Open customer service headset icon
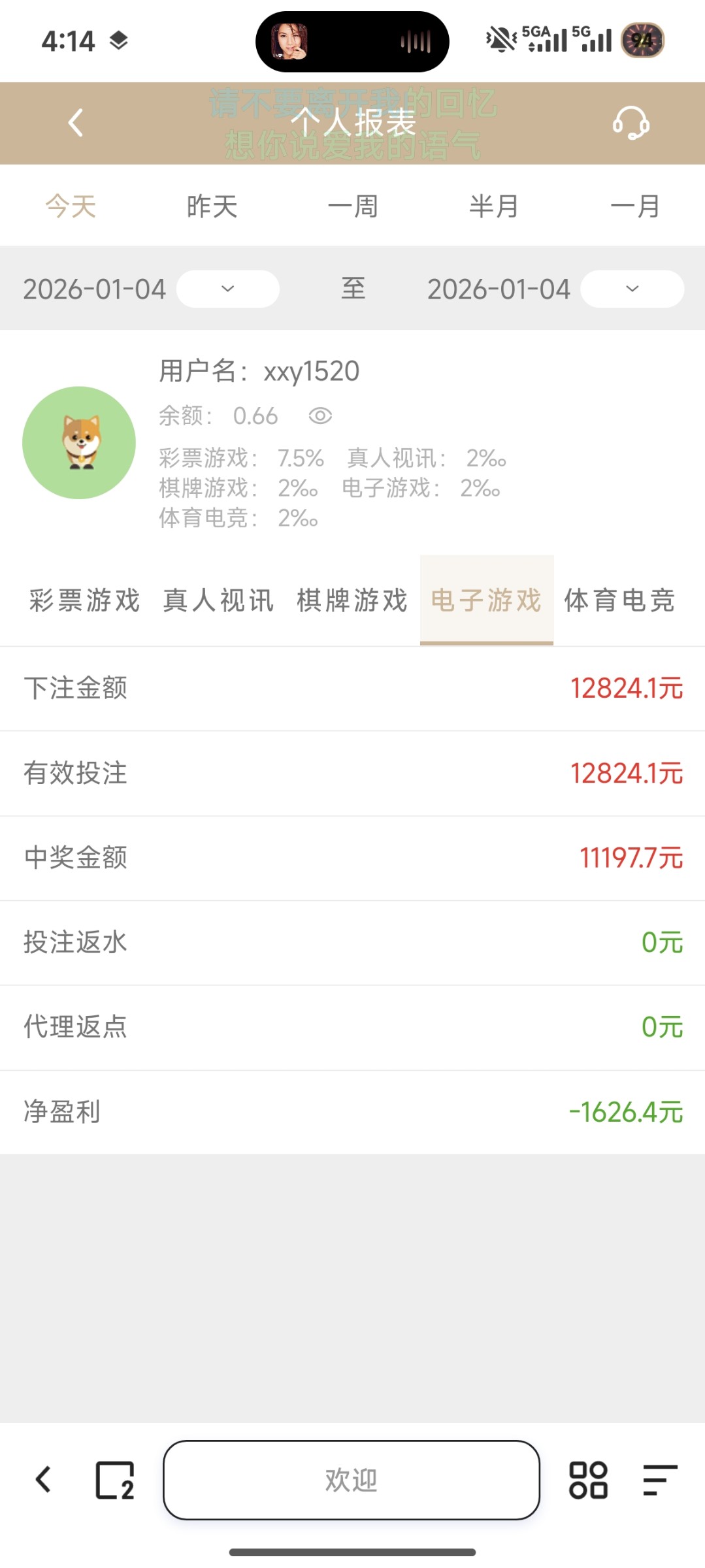Image resolution: width=705 pixels, height=1568 pixels. coord(631,123)
